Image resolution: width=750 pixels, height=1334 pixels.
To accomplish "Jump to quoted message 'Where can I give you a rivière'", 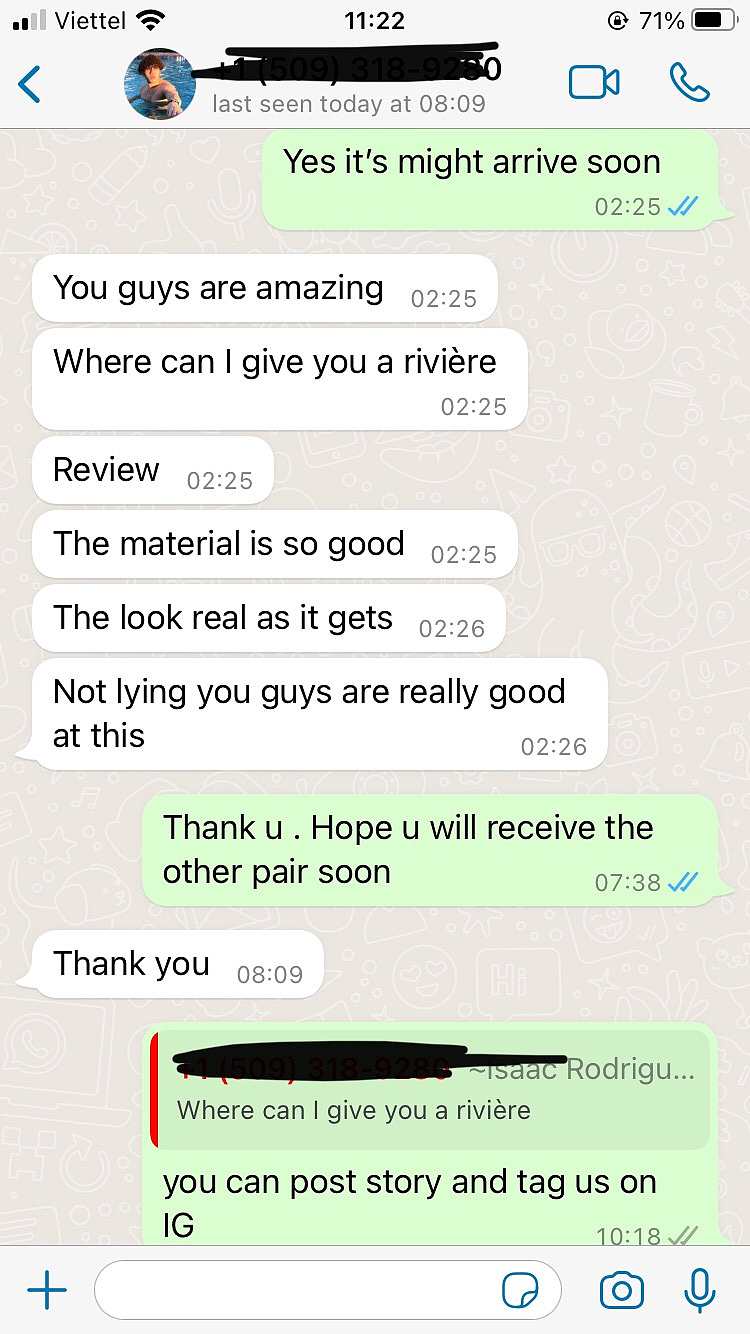I will 430,1090.
